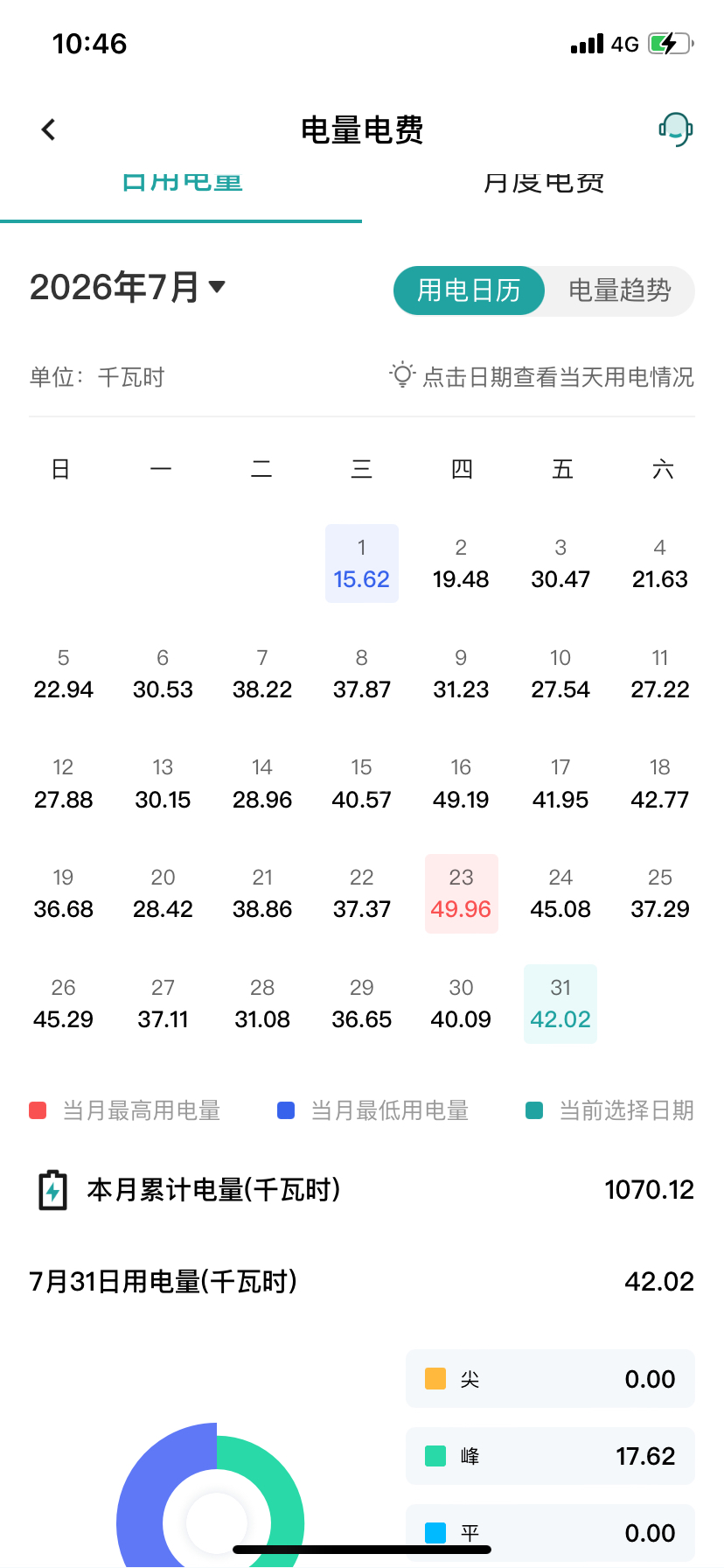Open July 8 usage of 37.87
The image size is (724, 1568).
coord(362,674)
